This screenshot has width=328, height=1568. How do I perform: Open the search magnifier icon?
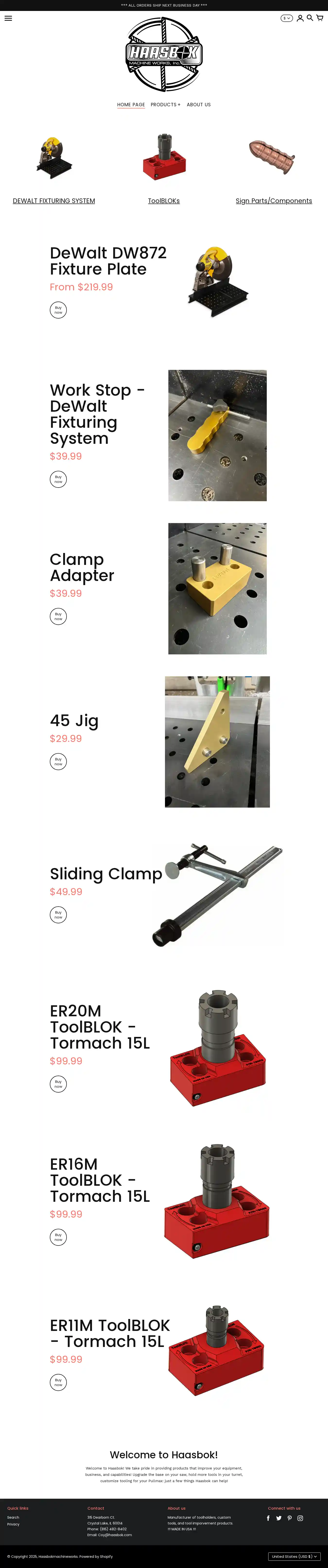click(310, 18)
